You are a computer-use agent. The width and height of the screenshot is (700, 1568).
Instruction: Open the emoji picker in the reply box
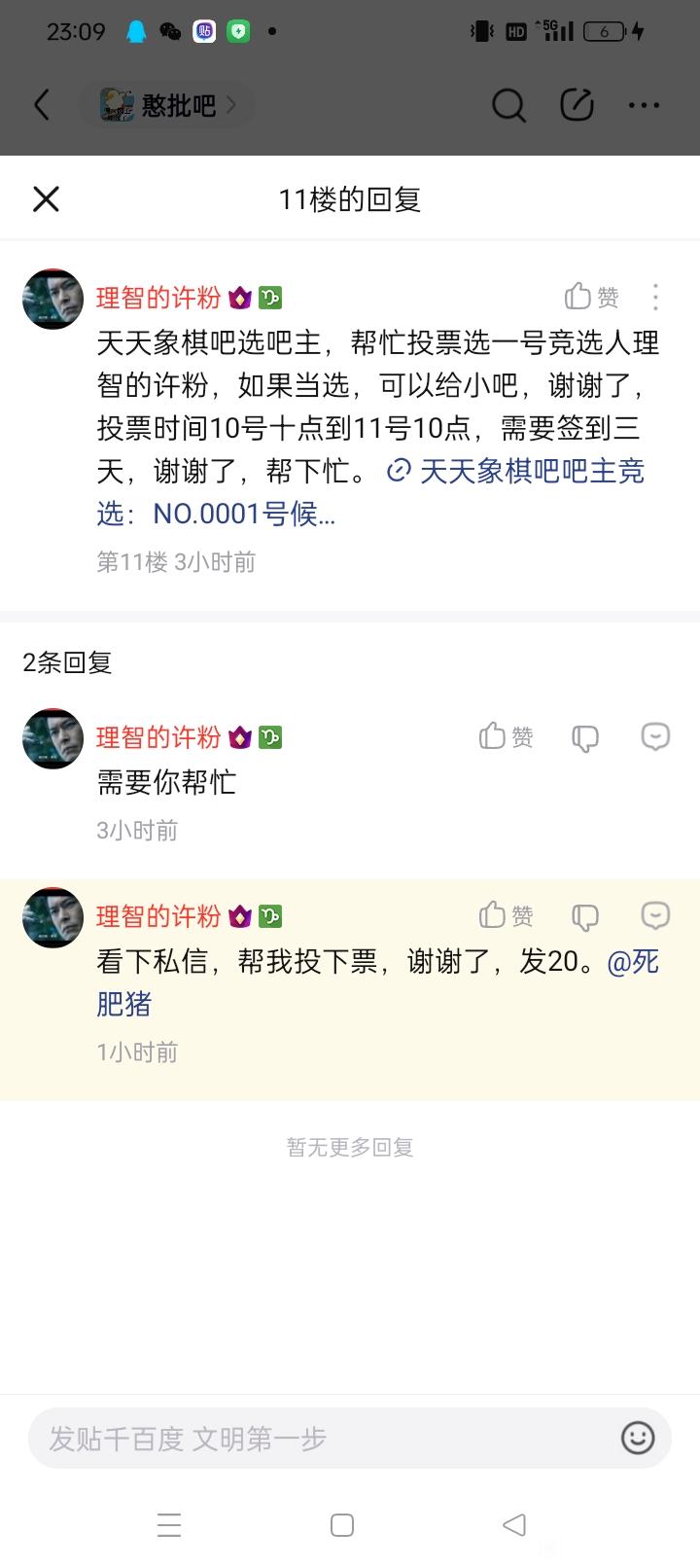coord(638,1438)
